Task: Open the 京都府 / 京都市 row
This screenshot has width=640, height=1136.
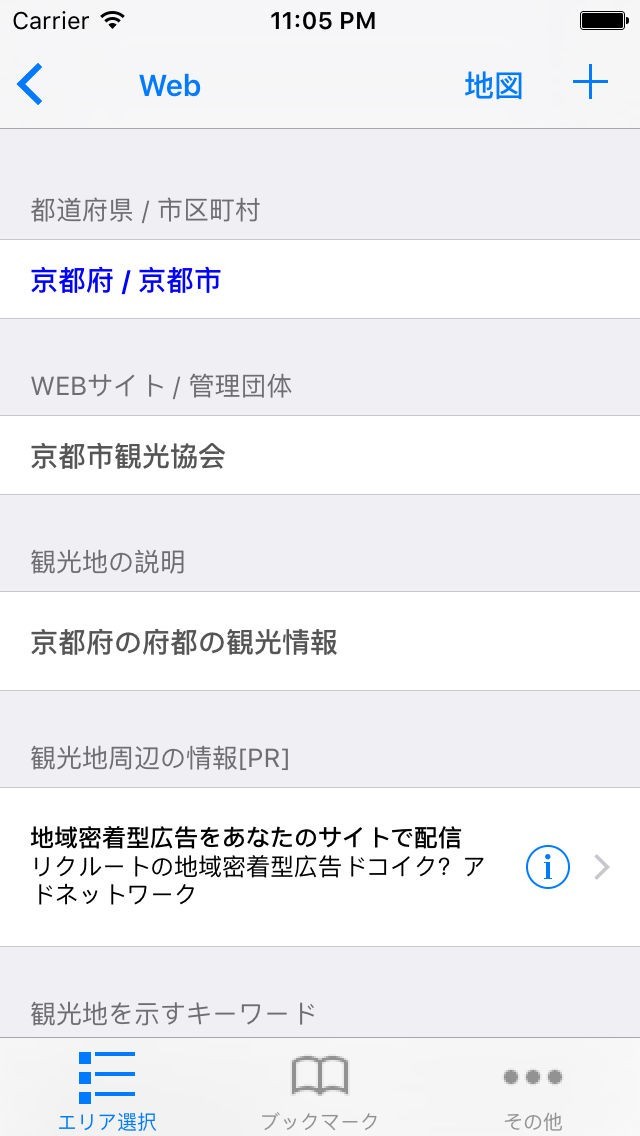Action: click(x=320, y=280)
